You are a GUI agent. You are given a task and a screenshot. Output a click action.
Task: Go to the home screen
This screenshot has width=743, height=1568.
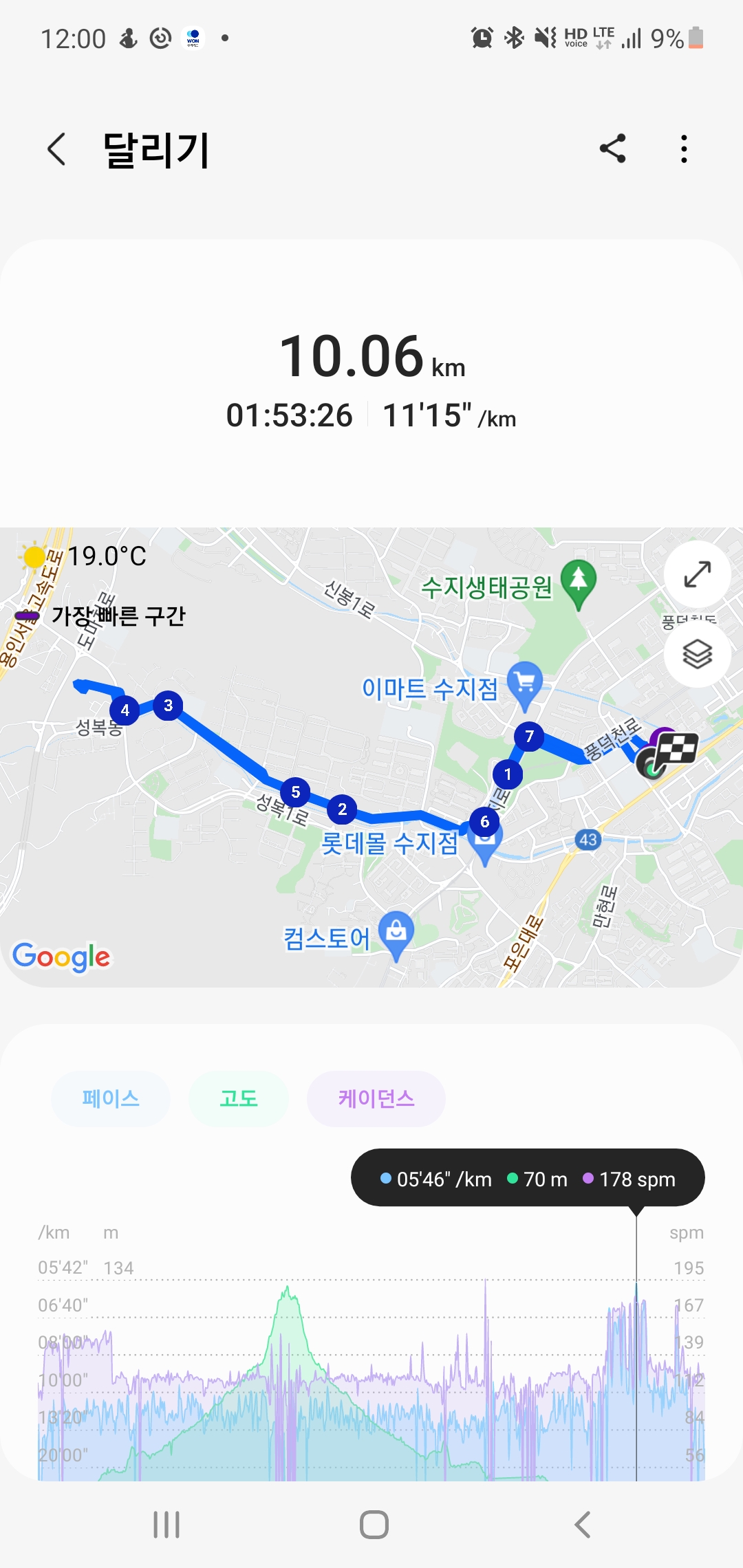pos(374,1525)
